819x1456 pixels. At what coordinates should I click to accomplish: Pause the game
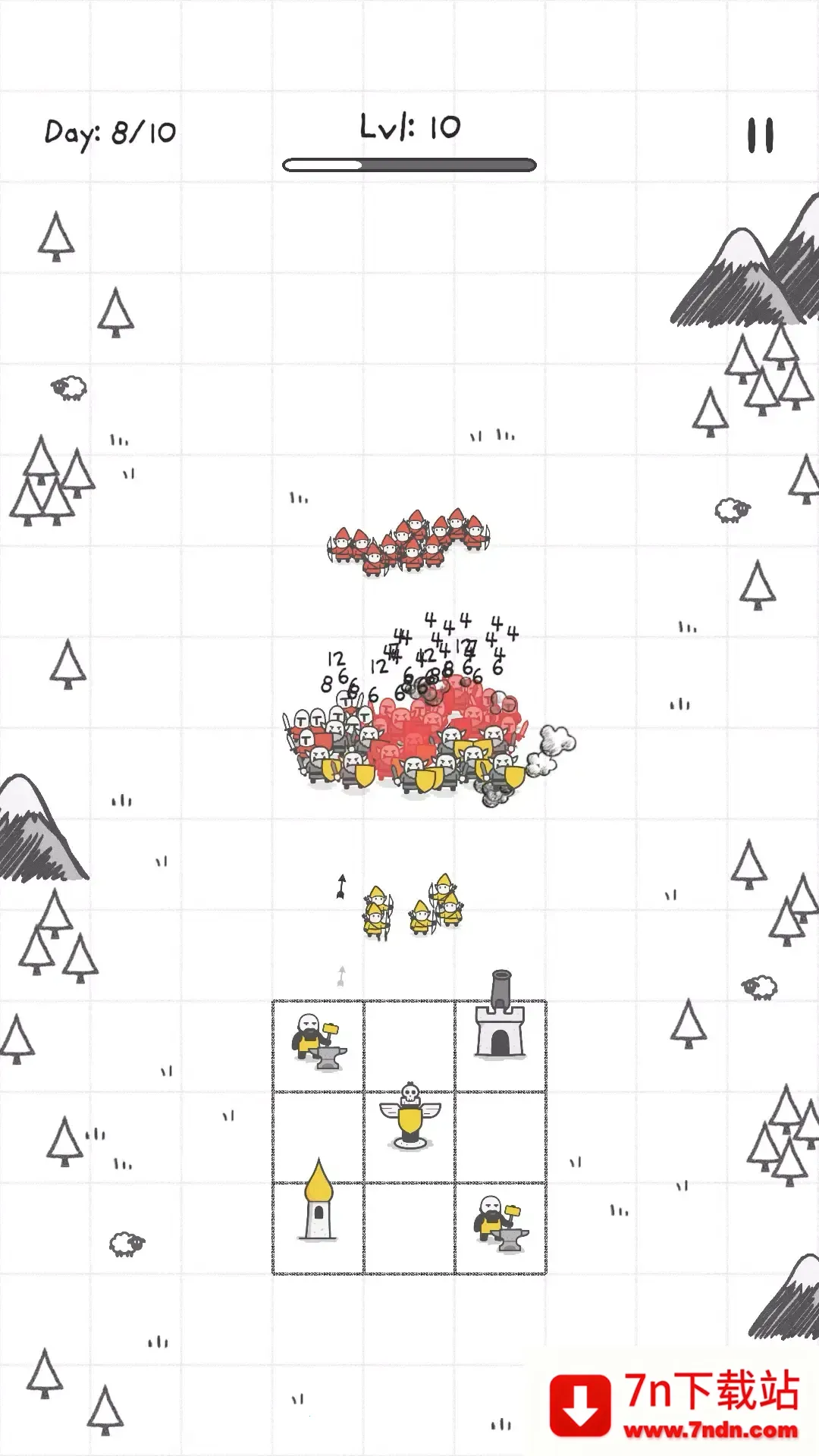760,136
